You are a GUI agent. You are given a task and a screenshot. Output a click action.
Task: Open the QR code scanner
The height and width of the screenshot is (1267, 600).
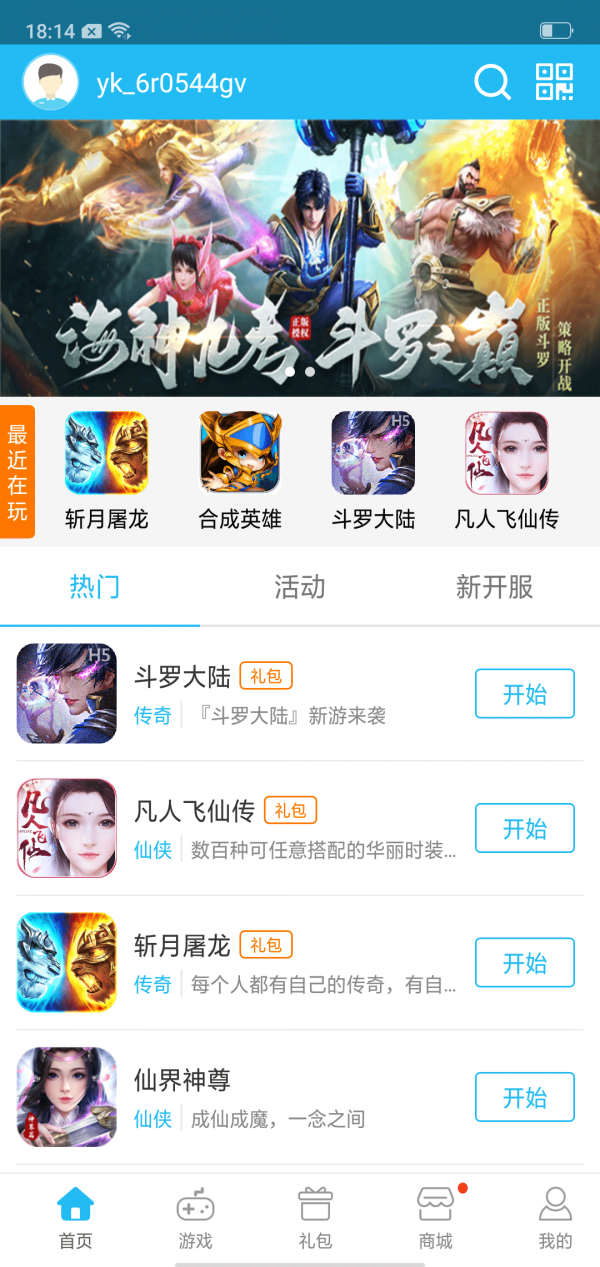pos(554,82)
